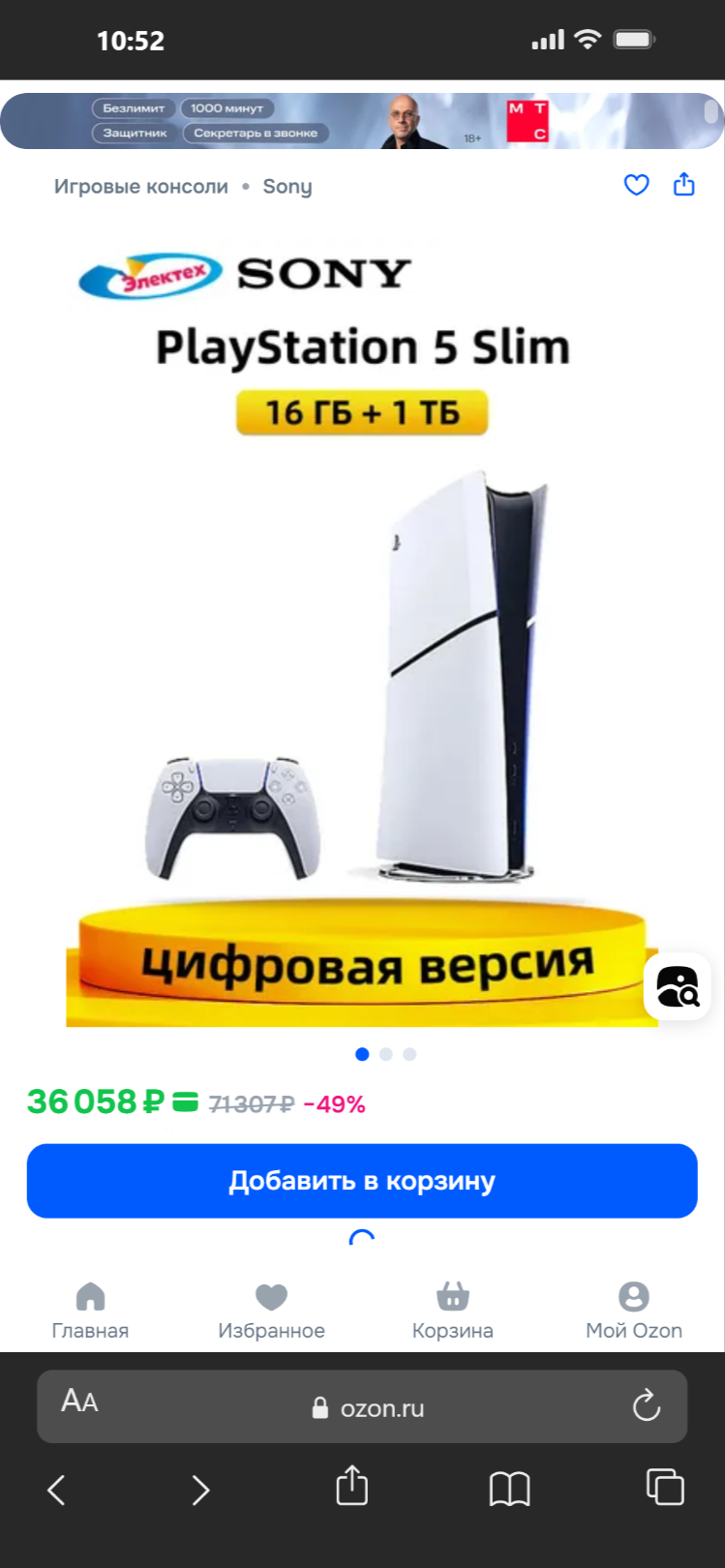Show the open browser tabs
This screenshot has height=1568, width=725.
[664, 1488]
